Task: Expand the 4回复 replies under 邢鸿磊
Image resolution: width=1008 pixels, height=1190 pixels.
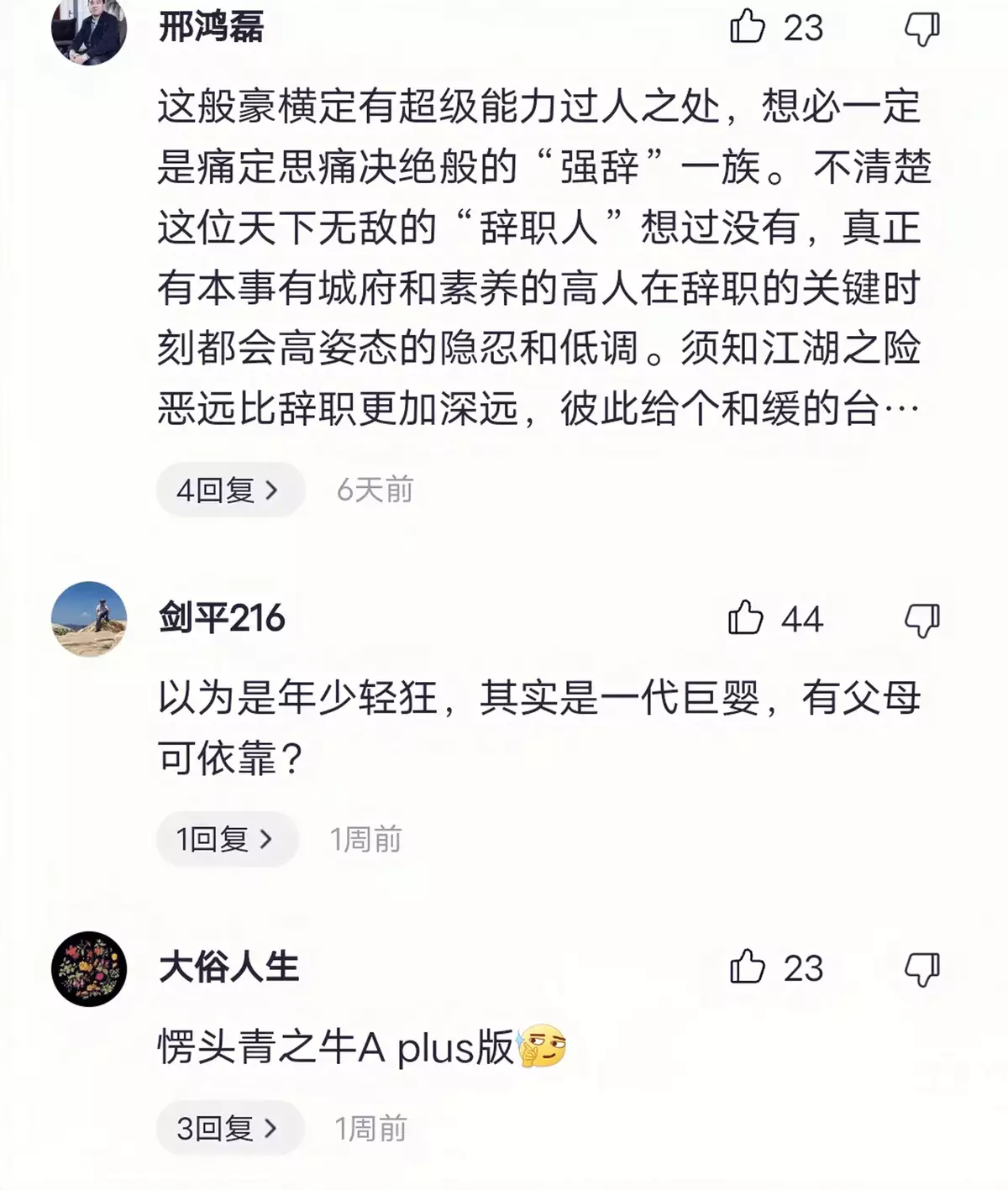Action: coord(228,490)
